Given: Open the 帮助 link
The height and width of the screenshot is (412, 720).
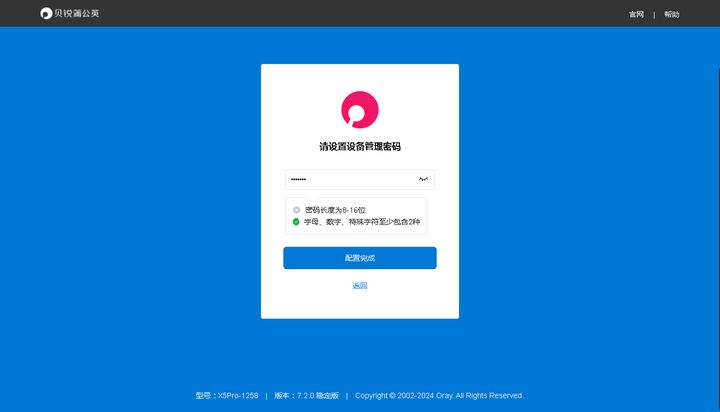Looking at the screenshot, I should click(x=671, y=14).
